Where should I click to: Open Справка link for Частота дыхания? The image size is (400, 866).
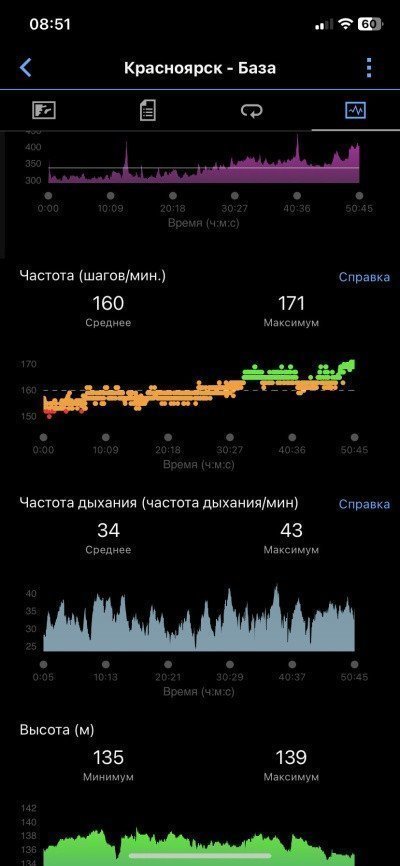click(364, 504)
